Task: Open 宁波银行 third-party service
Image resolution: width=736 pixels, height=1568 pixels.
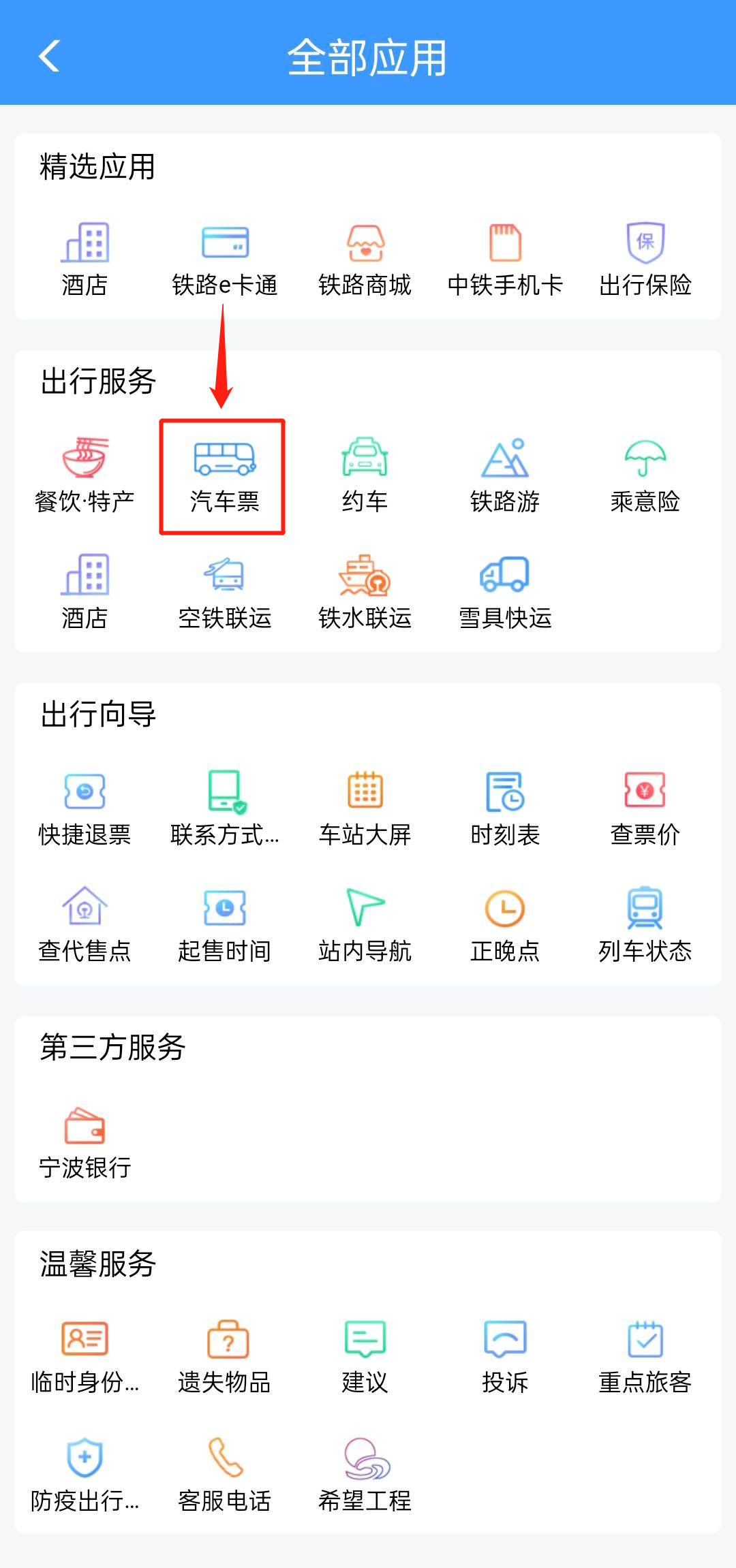Action: tap(85, 1141)
